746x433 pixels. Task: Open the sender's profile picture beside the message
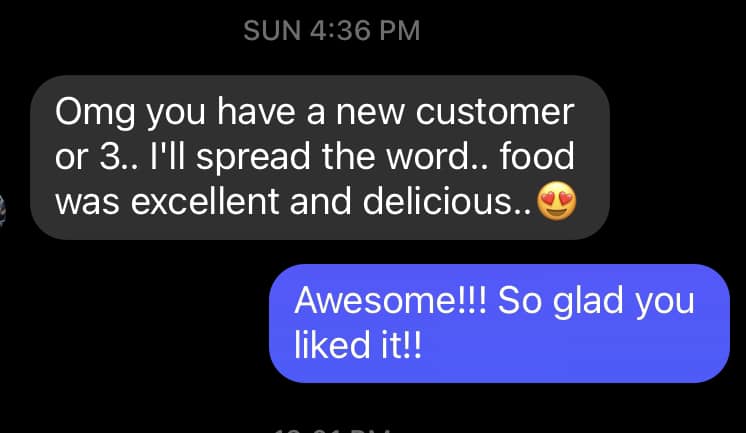(3, 212)
